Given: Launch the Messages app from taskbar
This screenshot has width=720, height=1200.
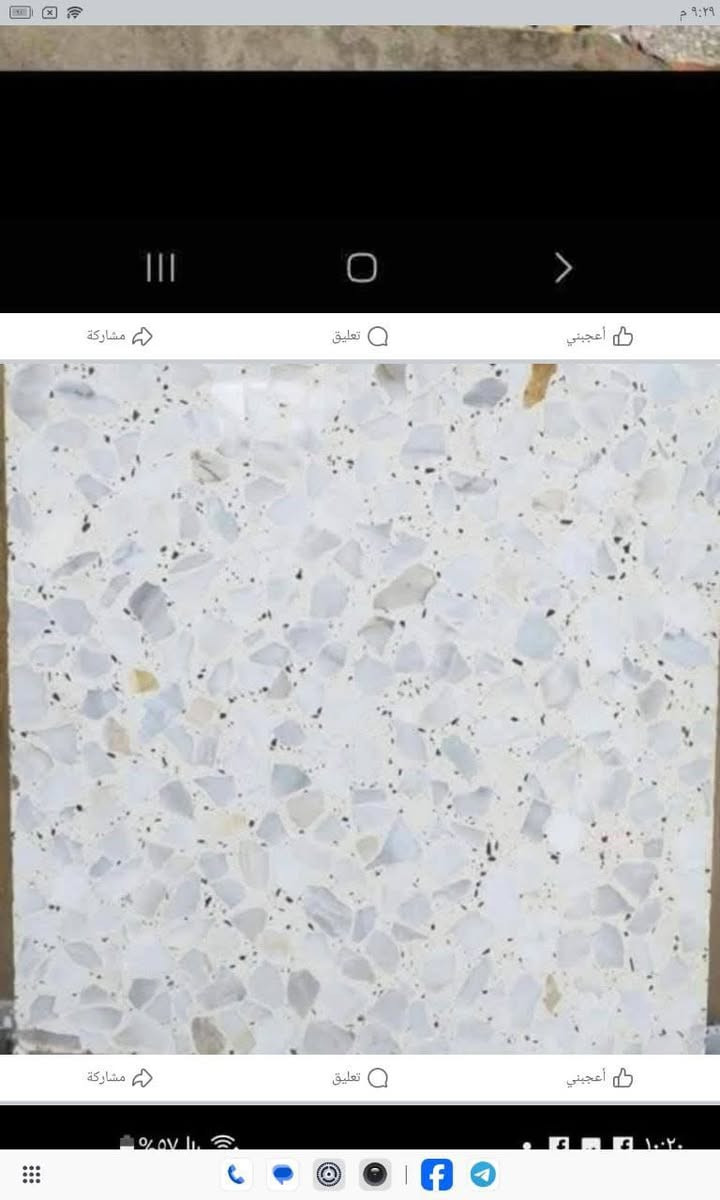Looking at the screenshot, I should click(284, 1174).
